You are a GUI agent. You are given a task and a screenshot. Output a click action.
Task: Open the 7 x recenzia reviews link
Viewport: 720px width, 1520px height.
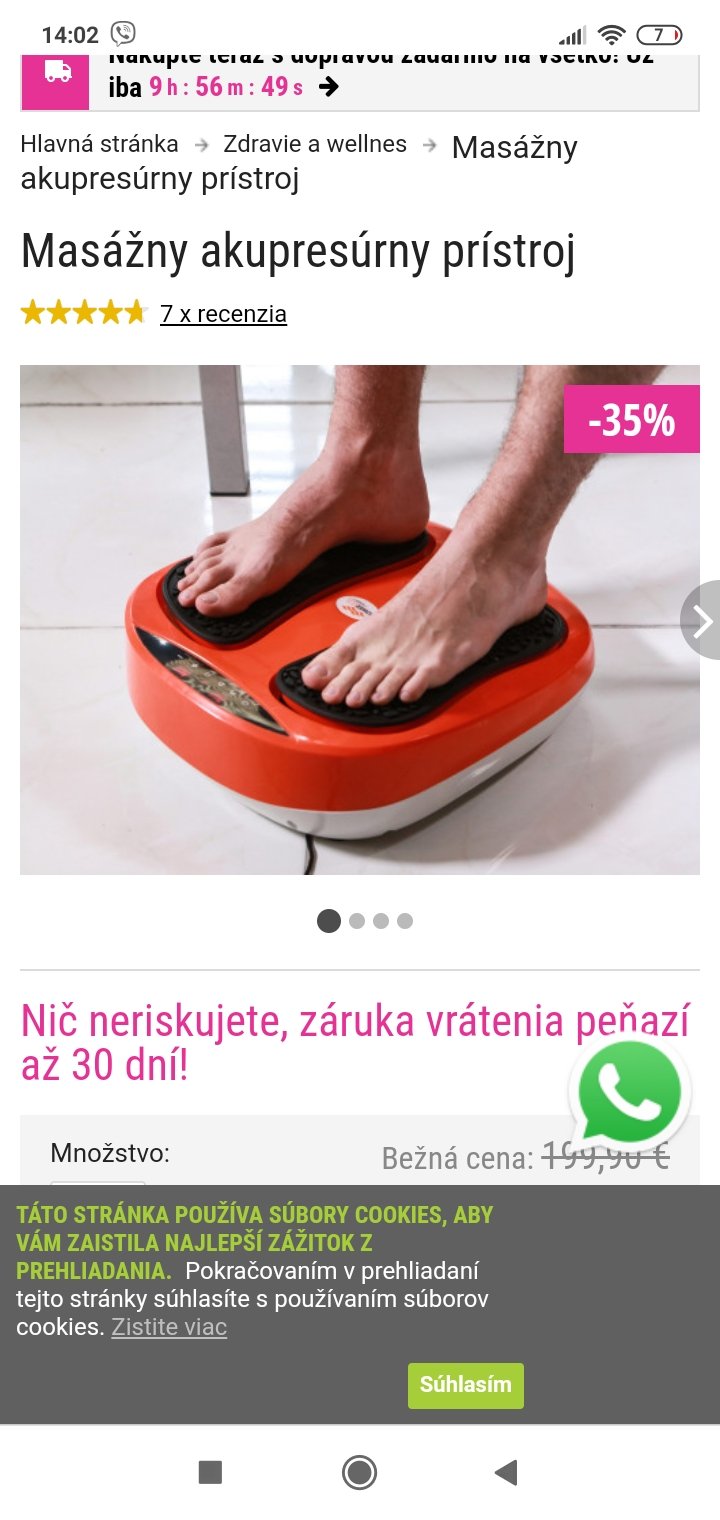click(223, 314)
